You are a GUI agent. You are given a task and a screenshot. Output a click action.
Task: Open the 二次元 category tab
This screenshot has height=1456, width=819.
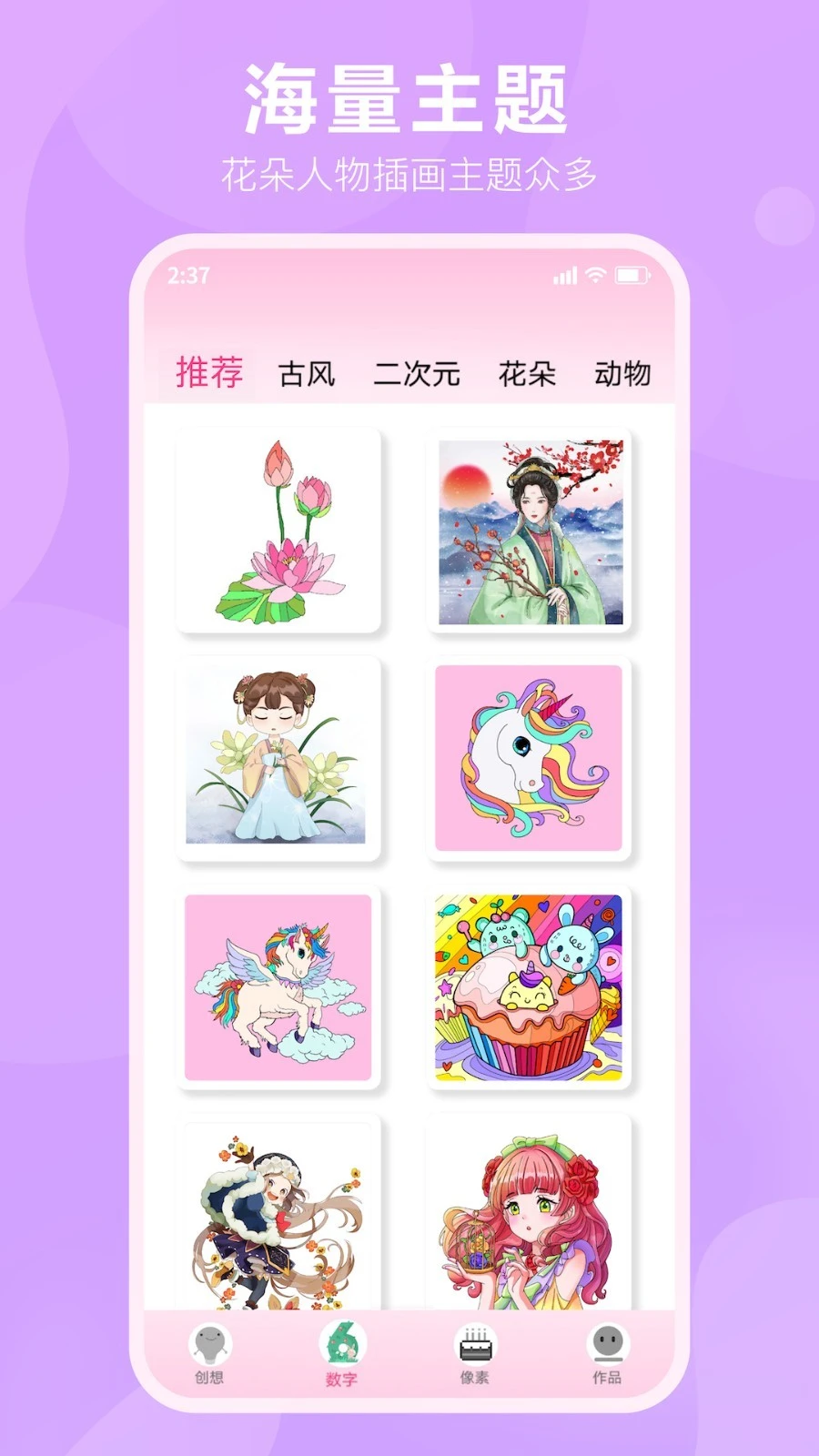point(415,372)
